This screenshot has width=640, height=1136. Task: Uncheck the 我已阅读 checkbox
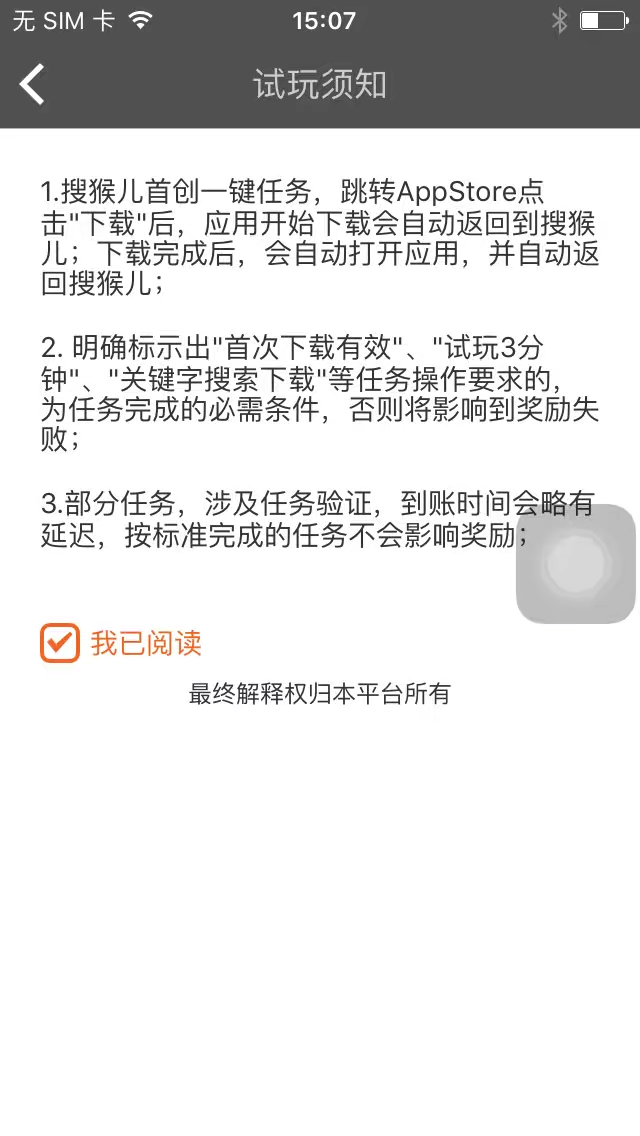(x=59, y=643)
